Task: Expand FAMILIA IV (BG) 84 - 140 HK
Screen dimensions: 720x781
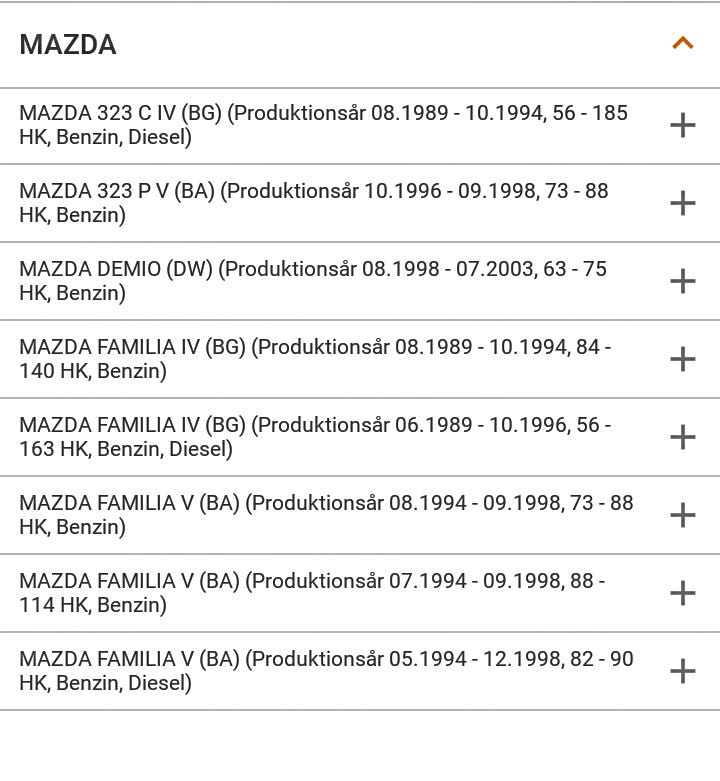Action: (x=682, y=359)
